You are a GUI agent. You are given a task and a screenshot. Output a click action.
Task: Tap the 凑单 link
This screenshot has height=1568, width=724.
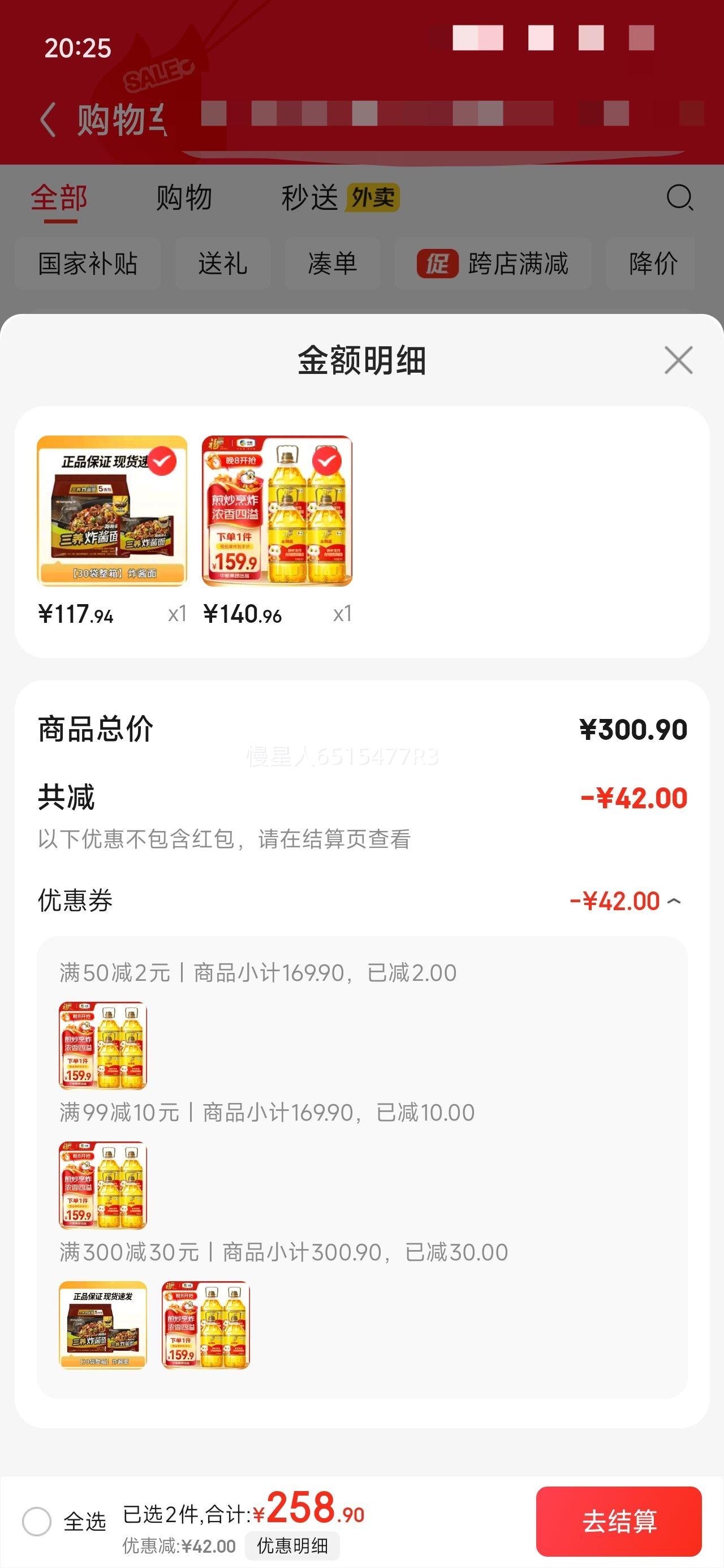point(332,265)
